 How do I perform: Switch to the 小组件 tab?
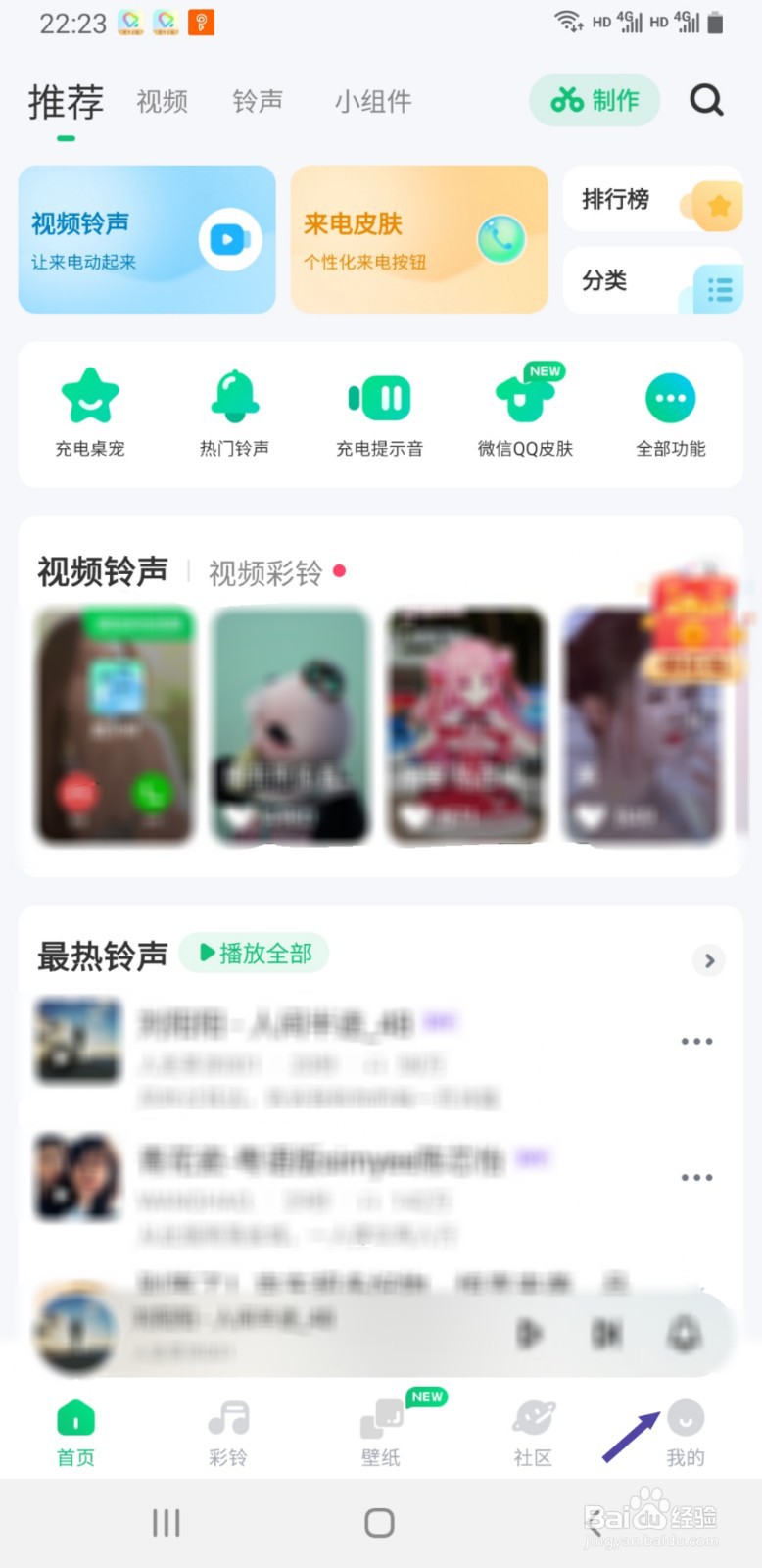[373, 102]
